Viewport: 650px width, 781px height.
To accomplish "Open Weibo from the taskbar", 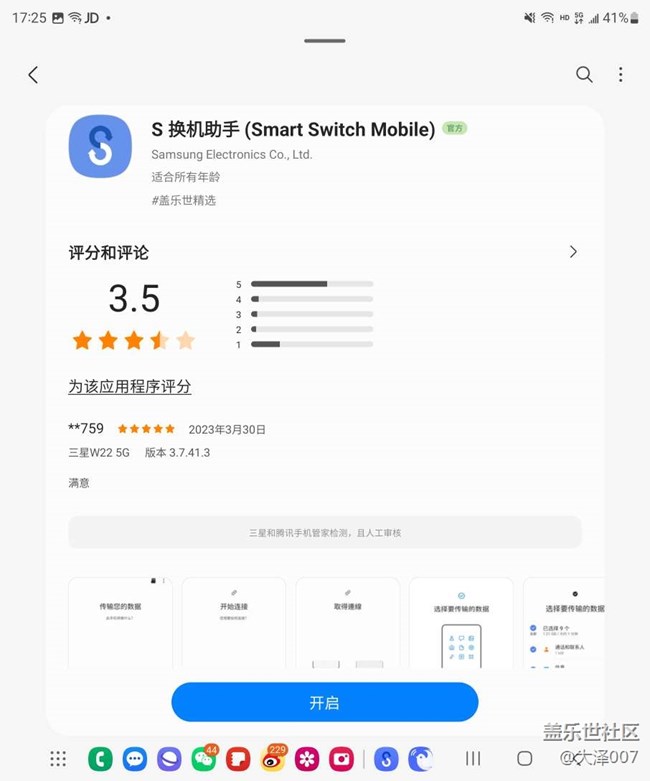I will (272, 759).
